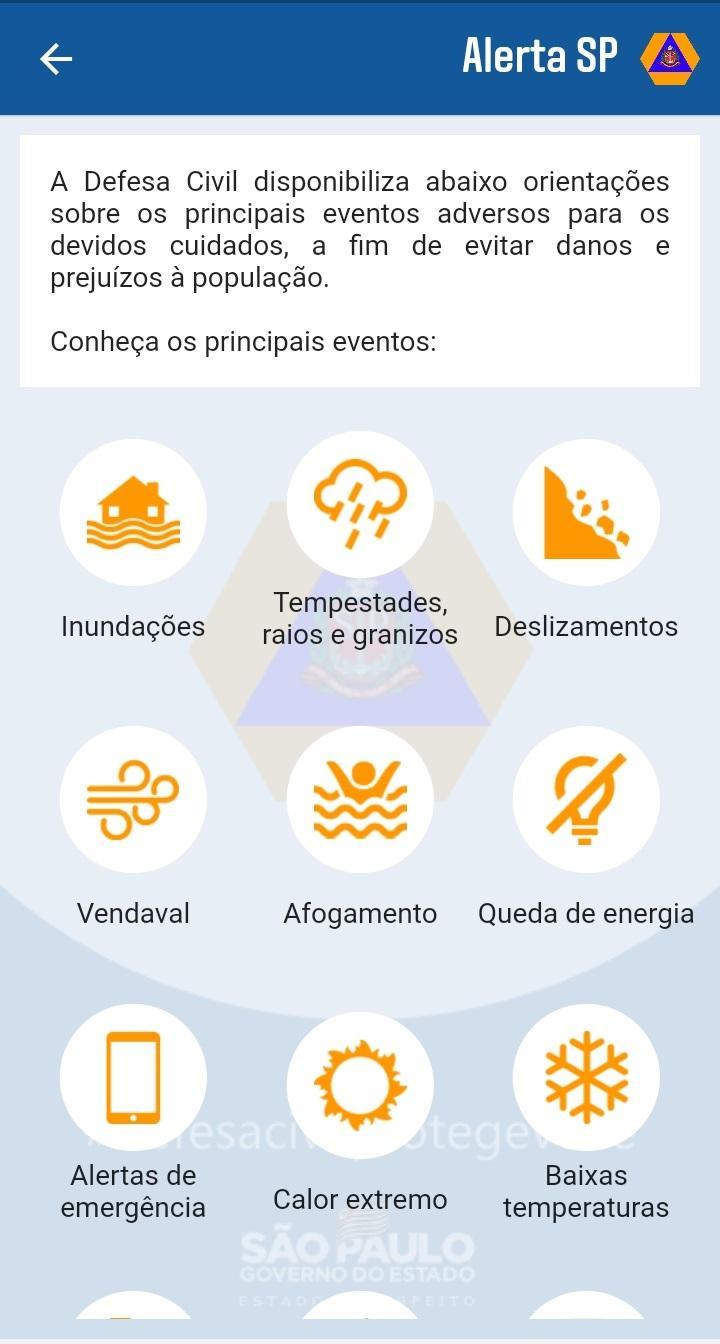Open the Afogamento drowning icon
The height and width of the screenshot is (1344, 720).
point(360,799)
